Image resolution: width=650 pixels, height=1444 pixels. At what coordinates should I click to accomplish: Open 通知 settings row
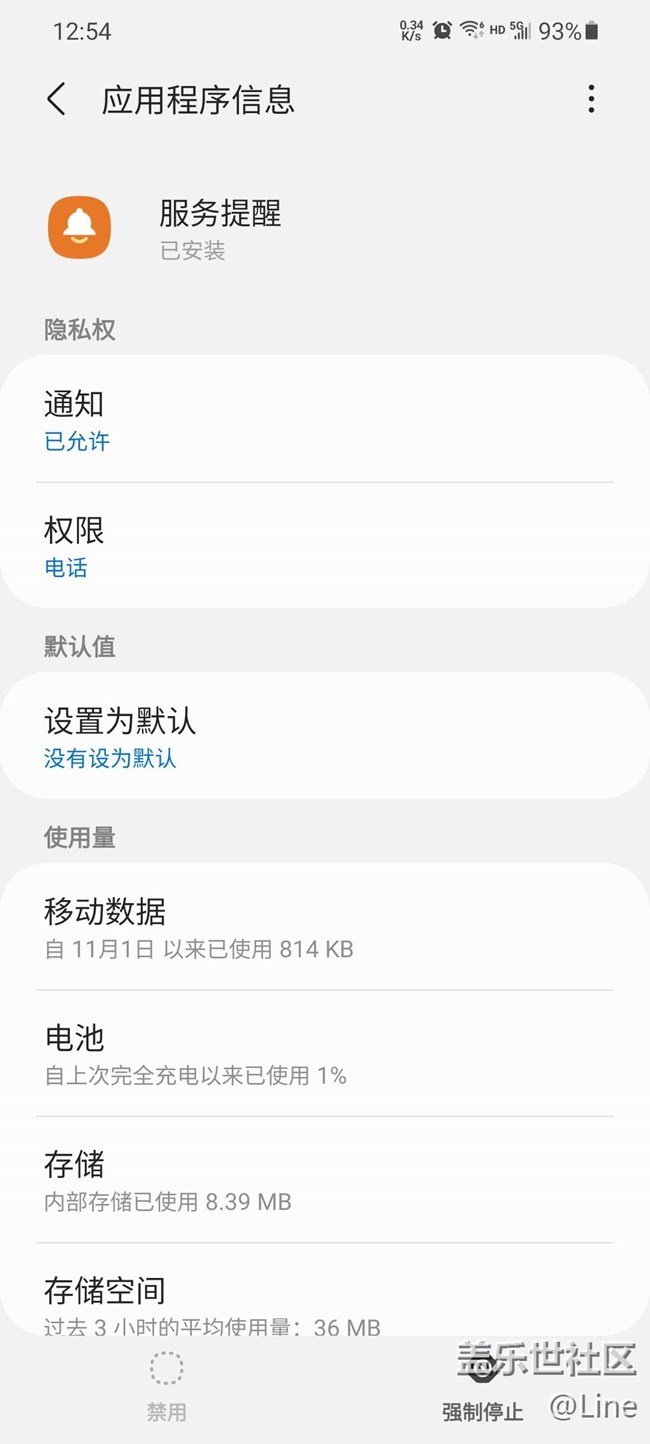[x=325, y=420]
